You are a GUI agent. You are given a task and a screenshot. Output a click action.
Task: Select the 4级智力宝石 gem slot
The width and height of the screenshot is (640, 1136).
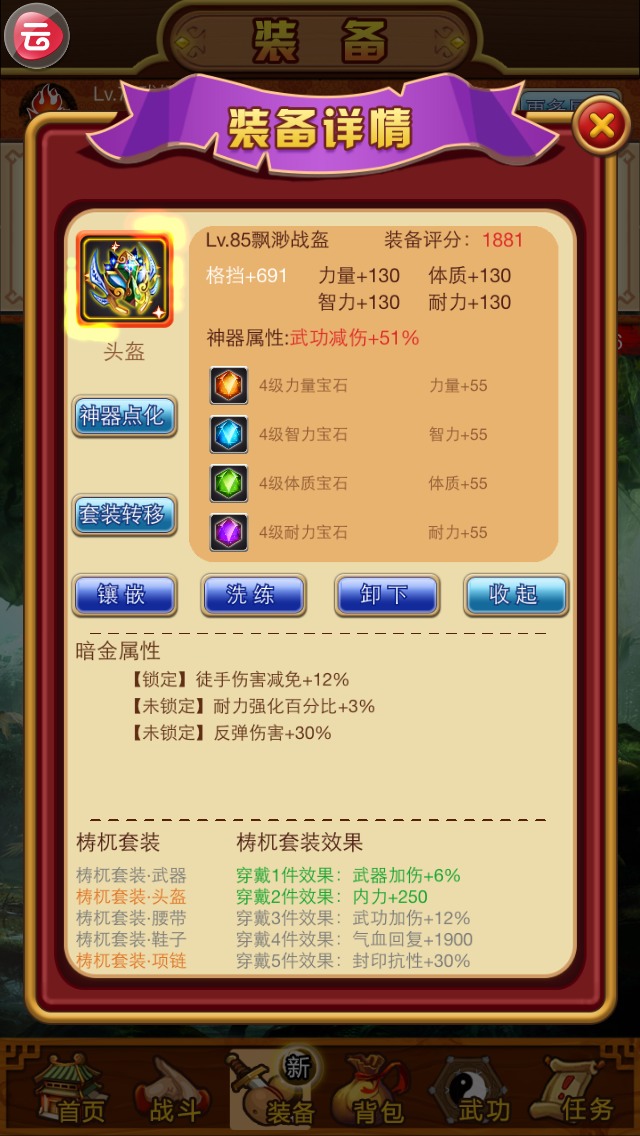pyautogui.click(x=229, y=435)
